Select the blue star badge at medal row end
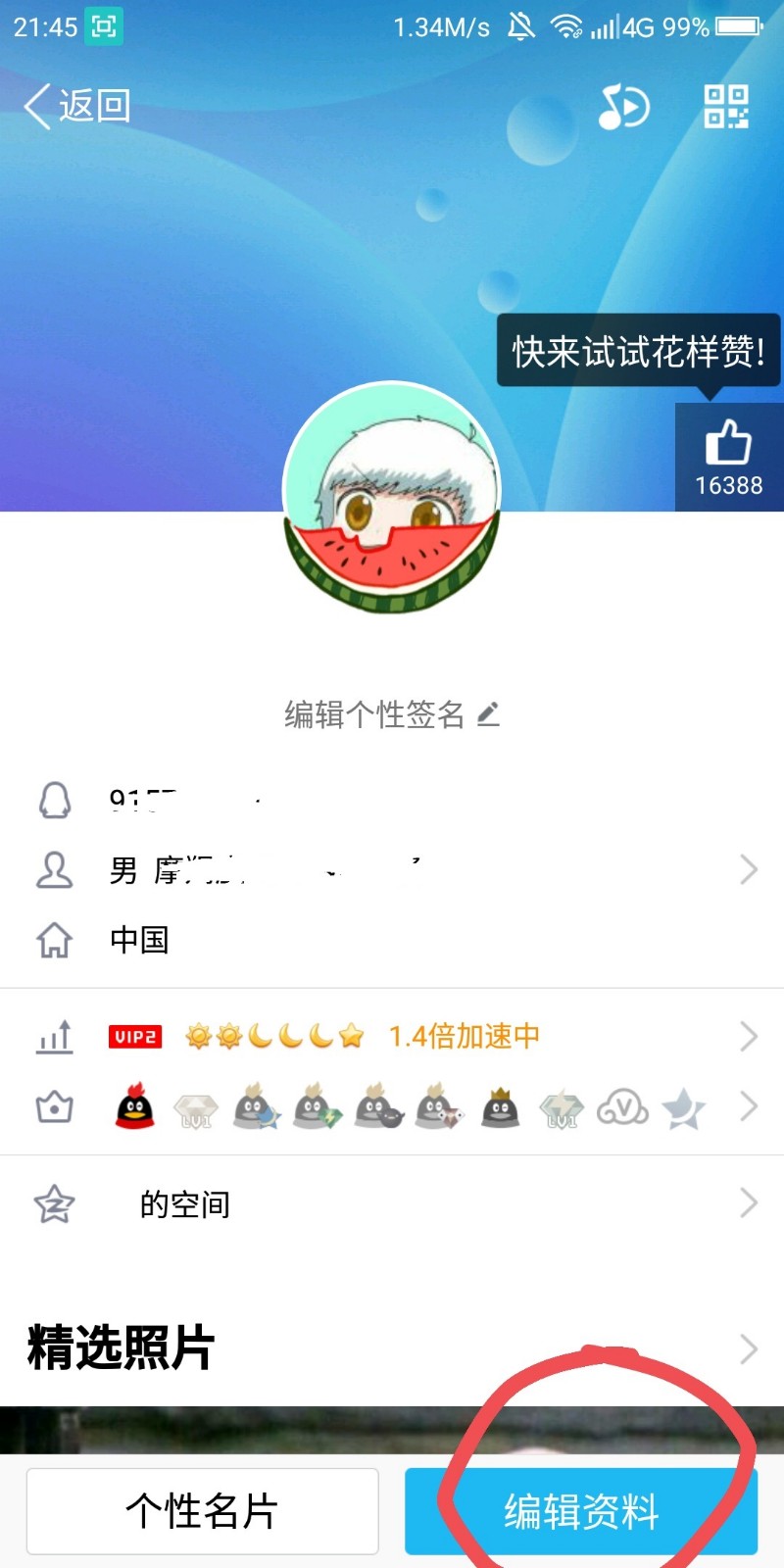Viewport: 784px width, 1568px height. coord(683,1107)
